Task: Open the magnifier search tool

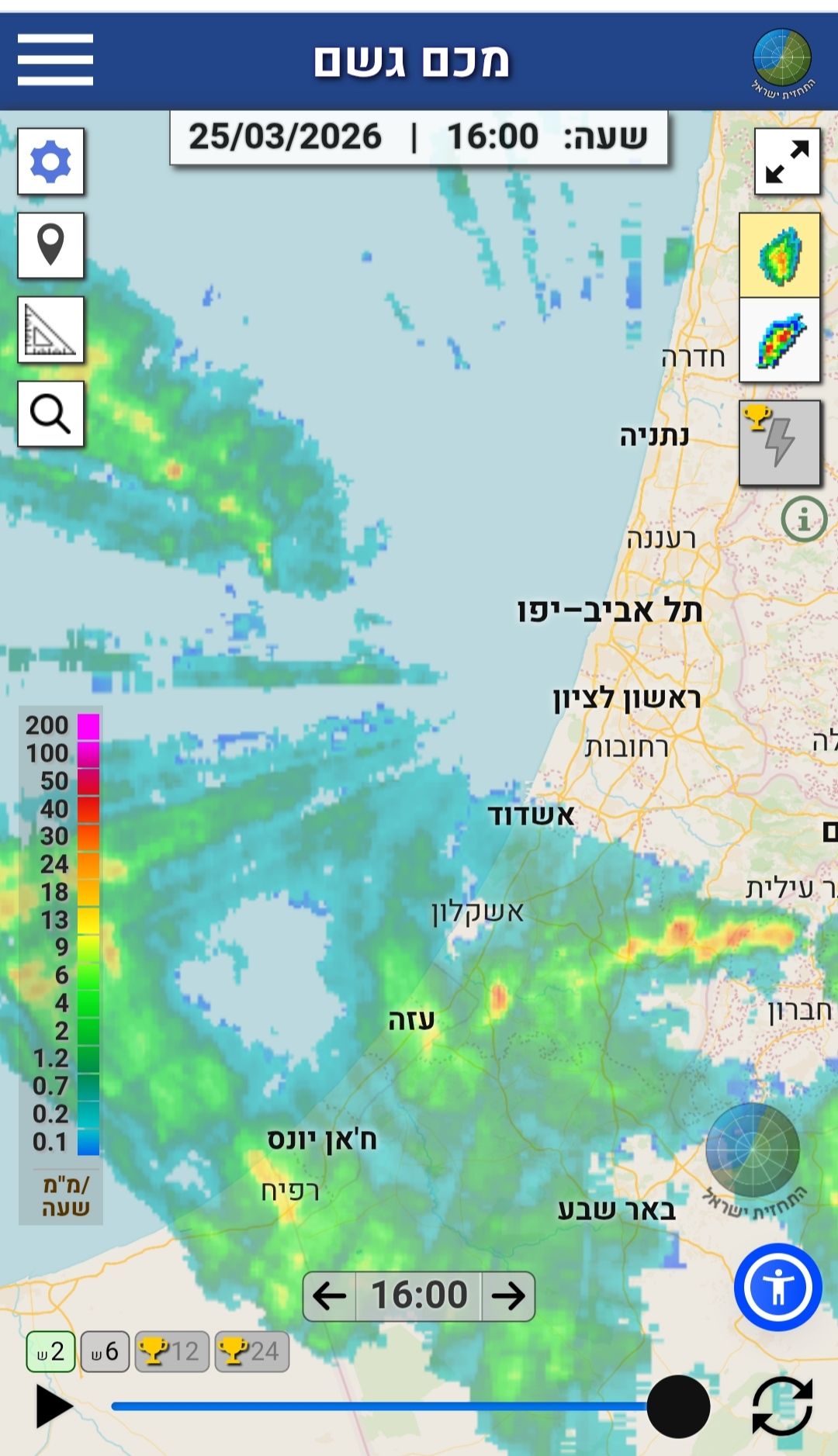Action: click(x=51, y=413)
